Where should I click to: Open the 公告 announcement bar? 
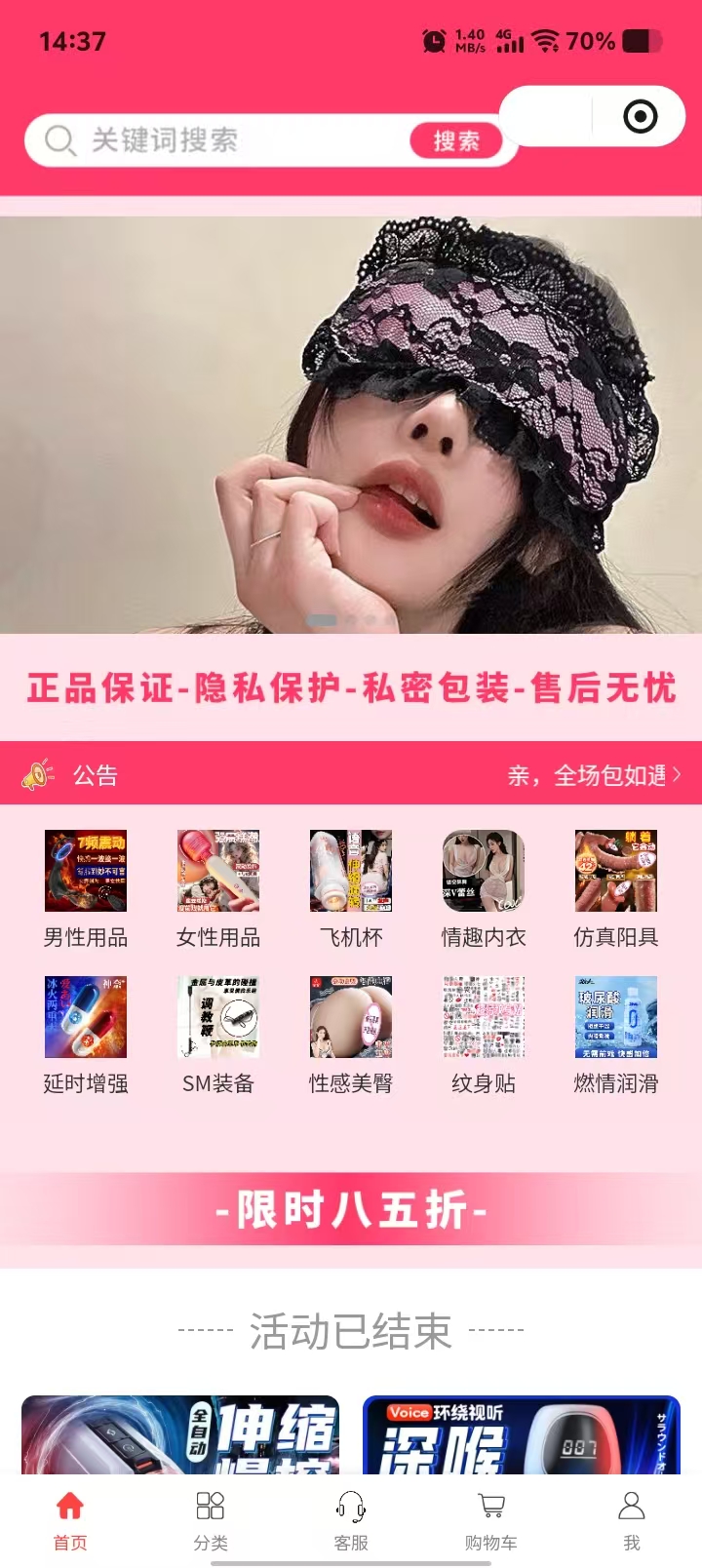[x=351, y=775]
